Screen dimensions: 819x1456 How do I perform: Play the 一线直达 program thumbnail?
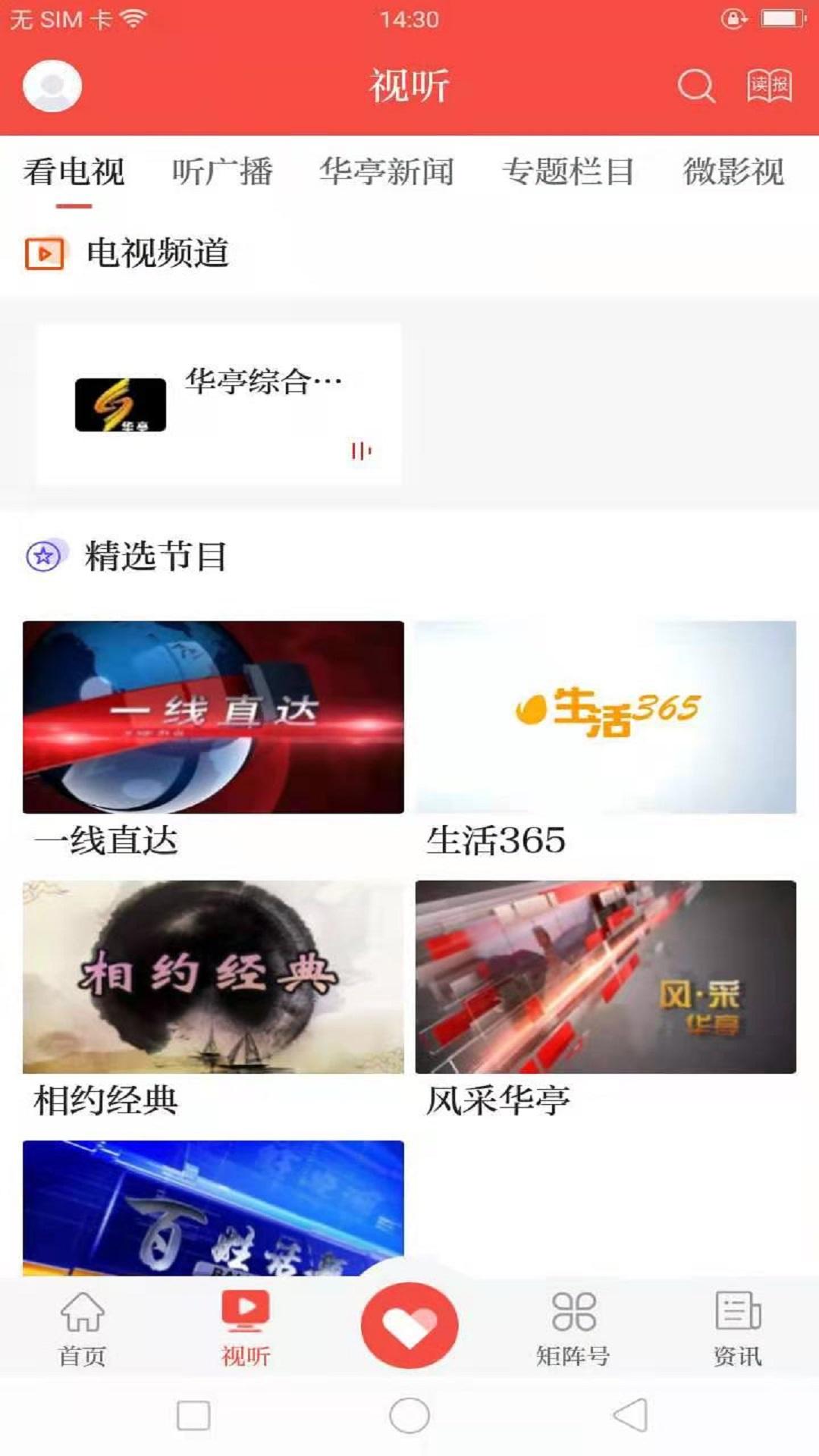[x=214, y=720]
